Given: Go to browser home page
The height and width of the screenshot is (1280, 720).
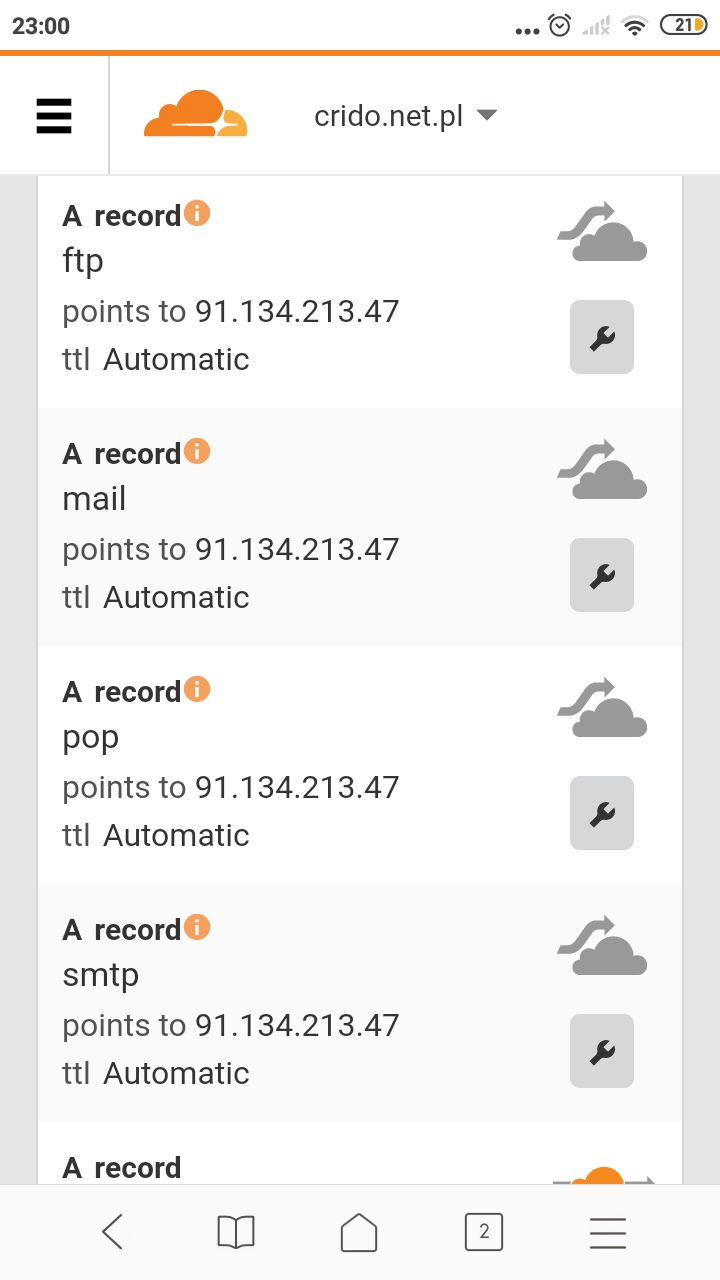Looking at the screenshot, I should (x=359, y=1232).
